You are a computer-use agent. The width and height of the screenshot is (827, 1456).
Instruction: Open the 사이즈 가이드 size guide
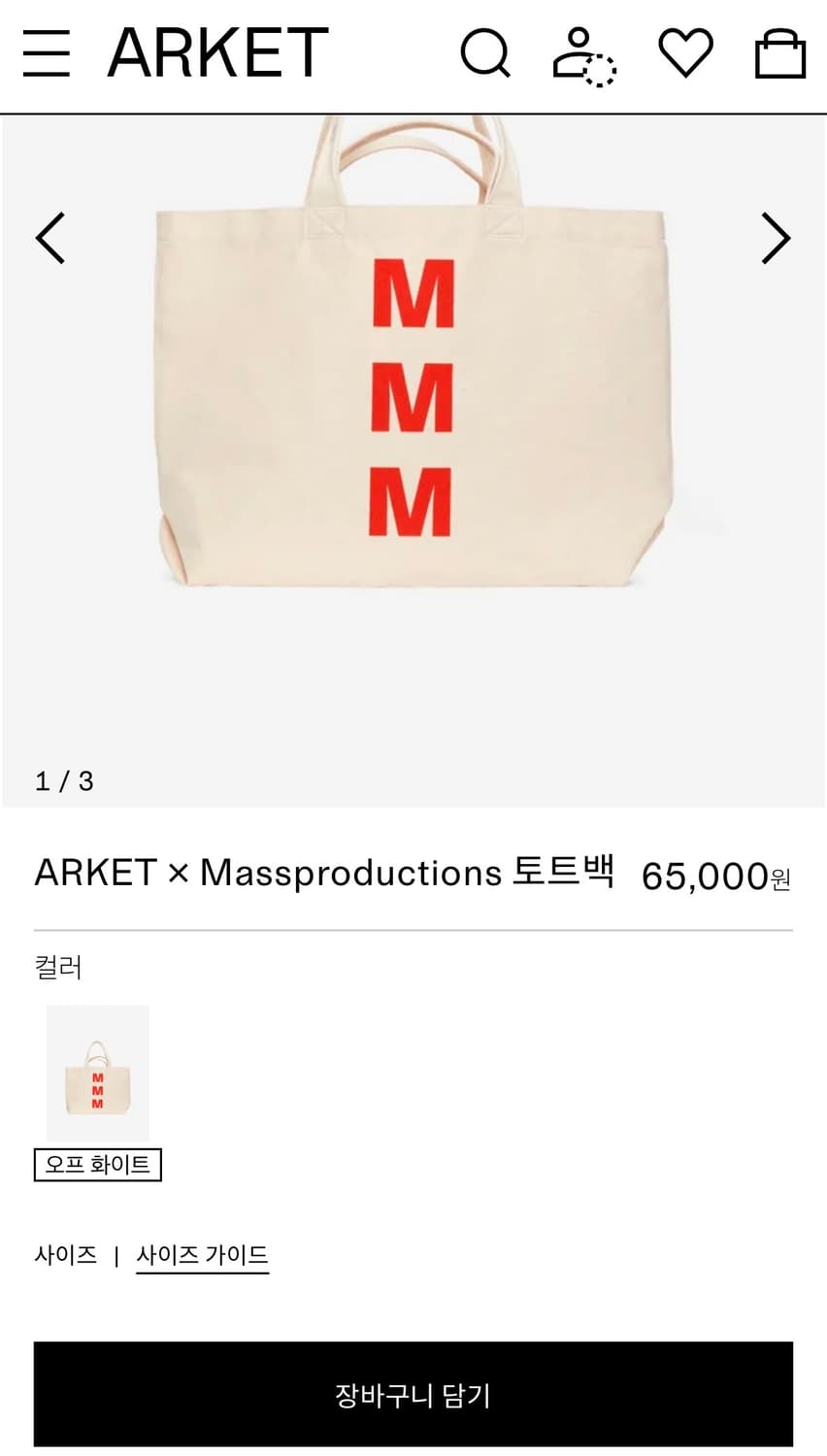[x=203, y=1254]
